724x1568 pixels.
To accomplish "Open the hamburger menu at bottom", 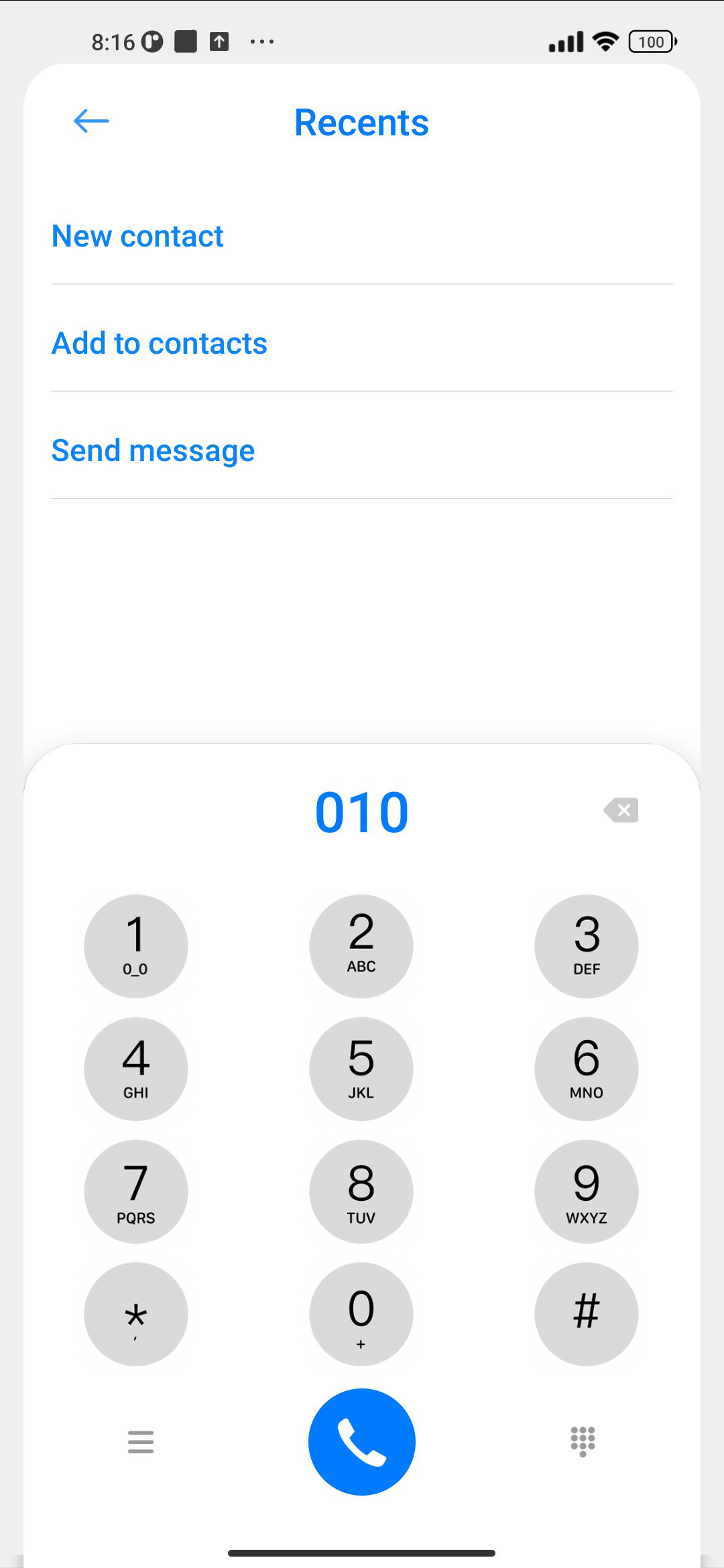I will 141,1441.
